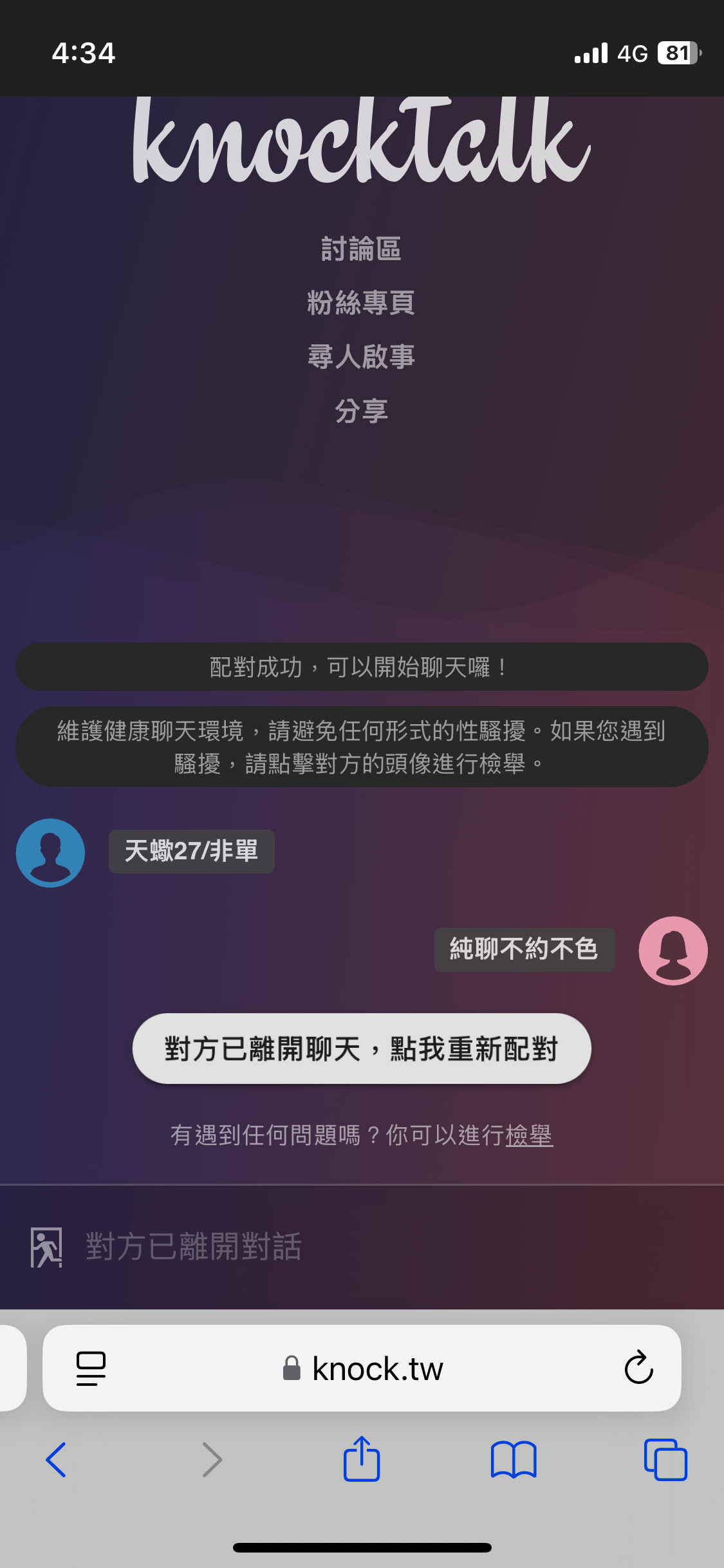Open the underlined 檢舉 report link
The width and height of the screenshot is (724, 1568).
(x=529, y=1135)
